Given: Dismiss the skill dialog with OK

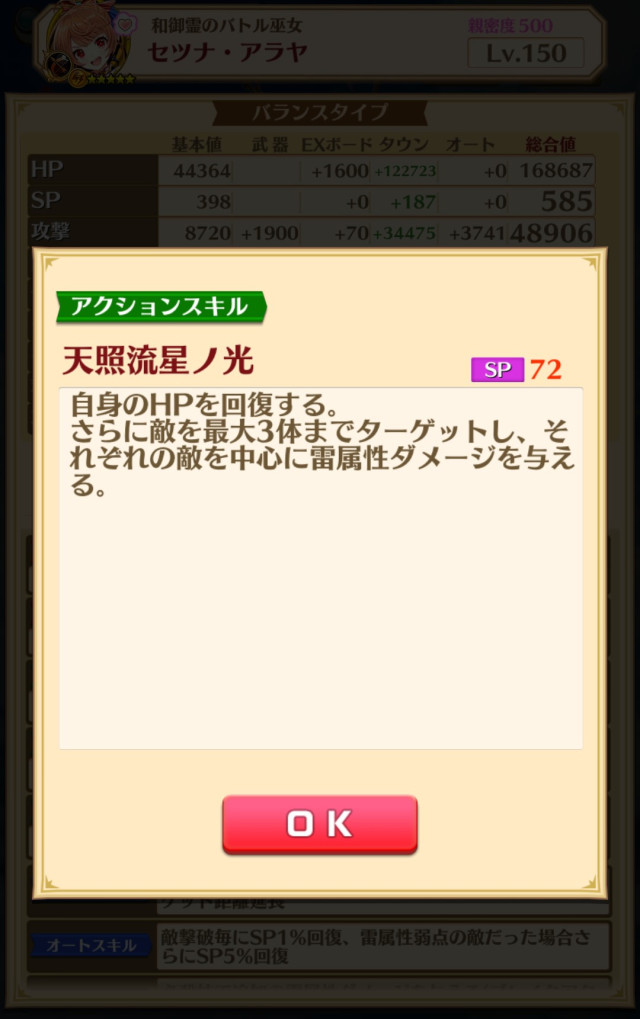Looking at the screenshot, I should [x=319, y=823].
